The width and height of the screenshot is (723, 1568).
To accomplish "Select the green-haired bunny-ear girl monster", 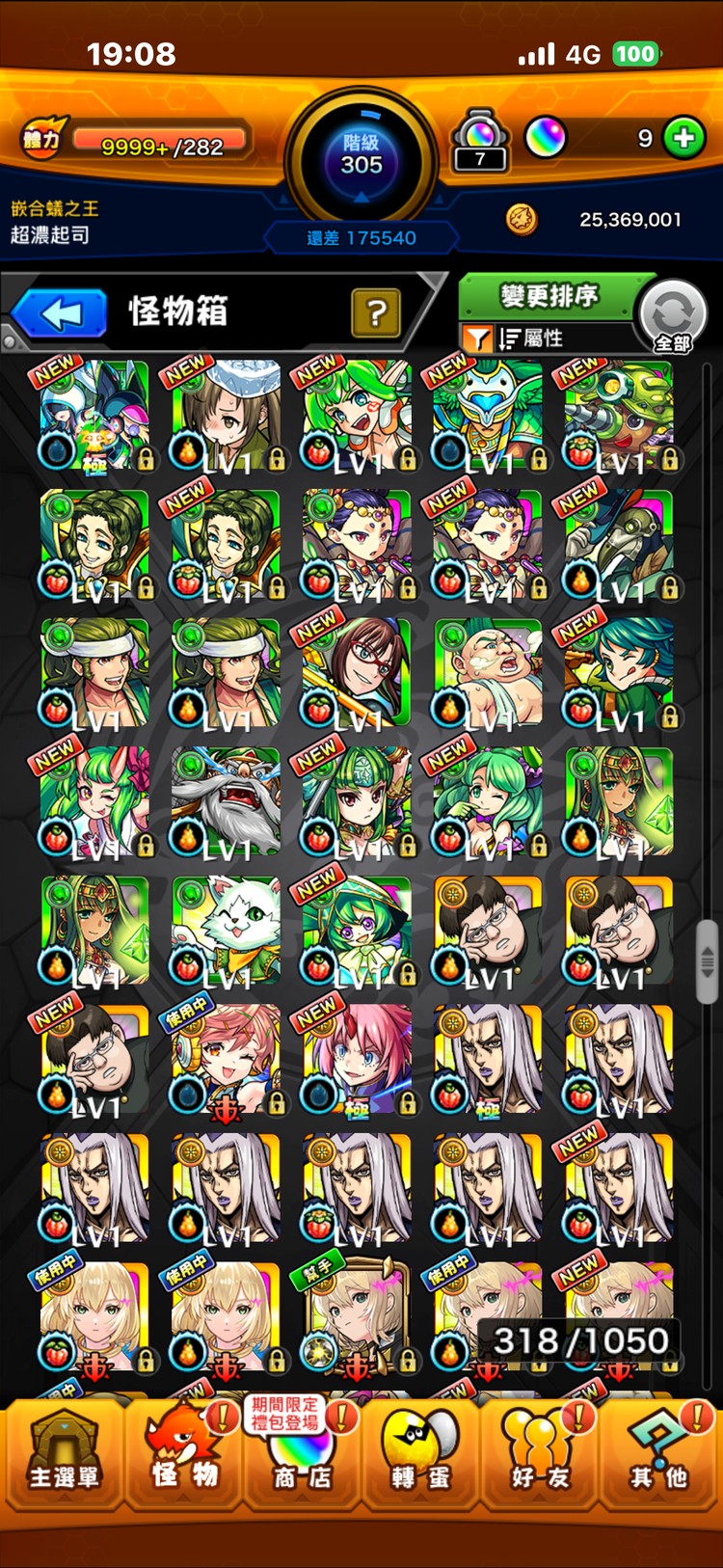I will 94,801.
